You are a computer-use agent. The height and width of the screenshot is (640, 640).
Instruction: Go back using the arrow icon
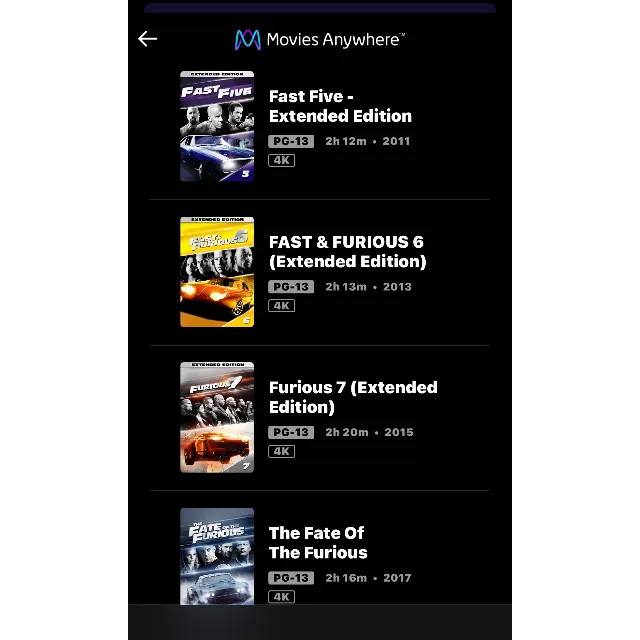tap(147, 39)
